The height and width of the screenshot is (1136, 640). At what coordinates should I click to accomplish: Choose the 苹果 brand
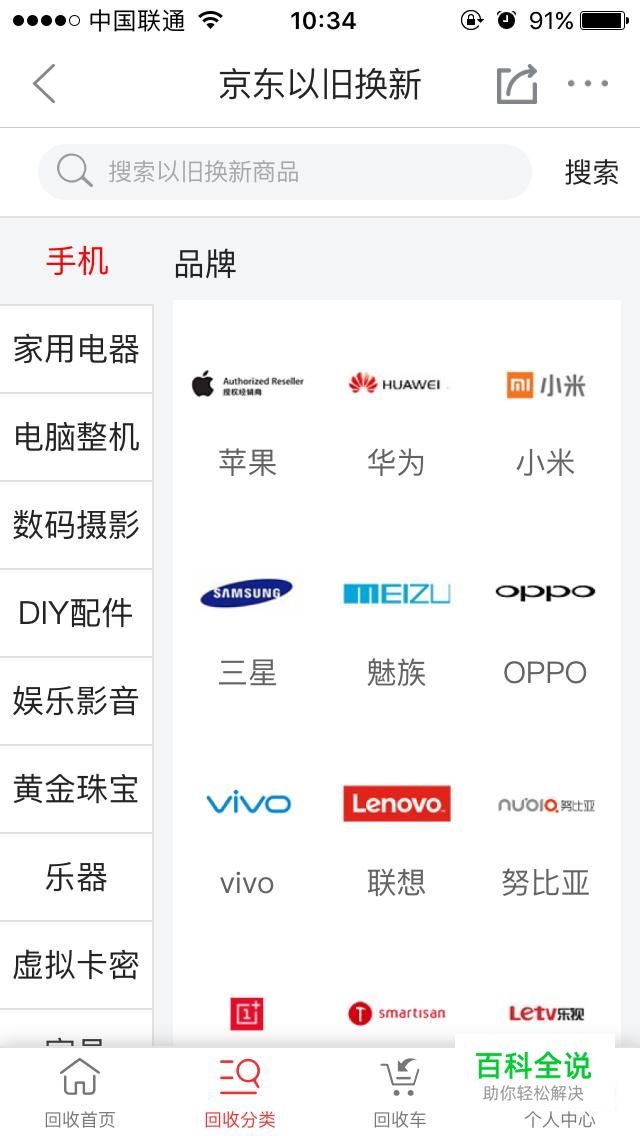click(x=247, y=420)
